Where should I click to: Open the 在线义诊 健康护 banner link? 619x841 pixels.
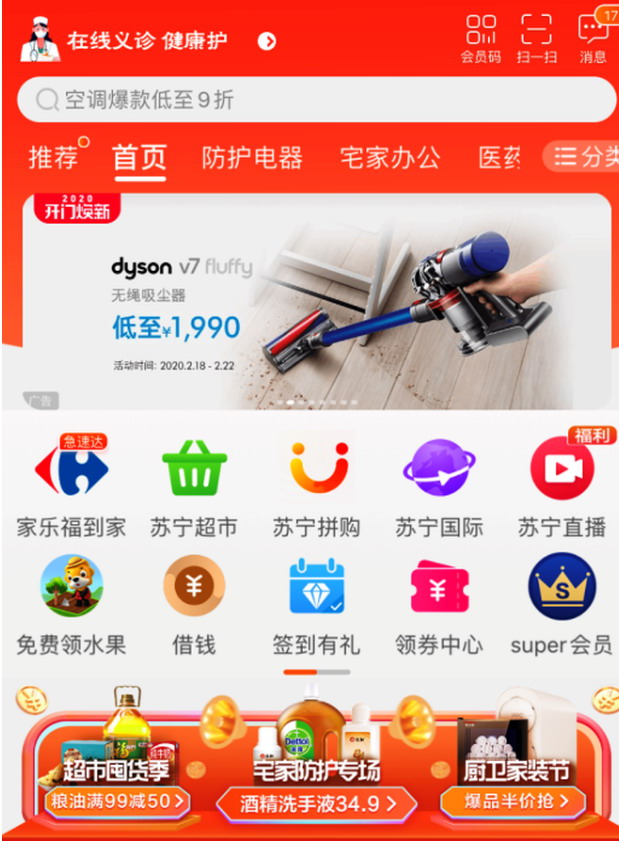click(148, 41)
